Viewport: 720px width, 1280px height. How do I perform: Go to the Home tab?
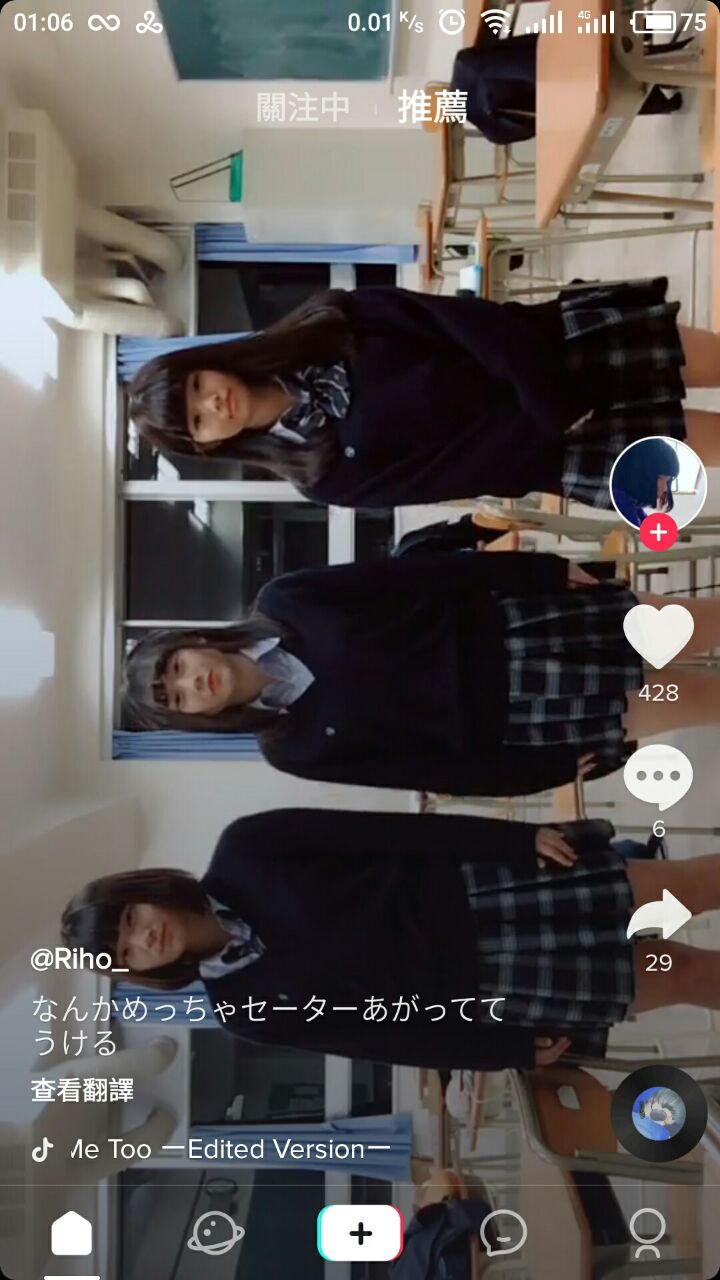point(72,1234)
